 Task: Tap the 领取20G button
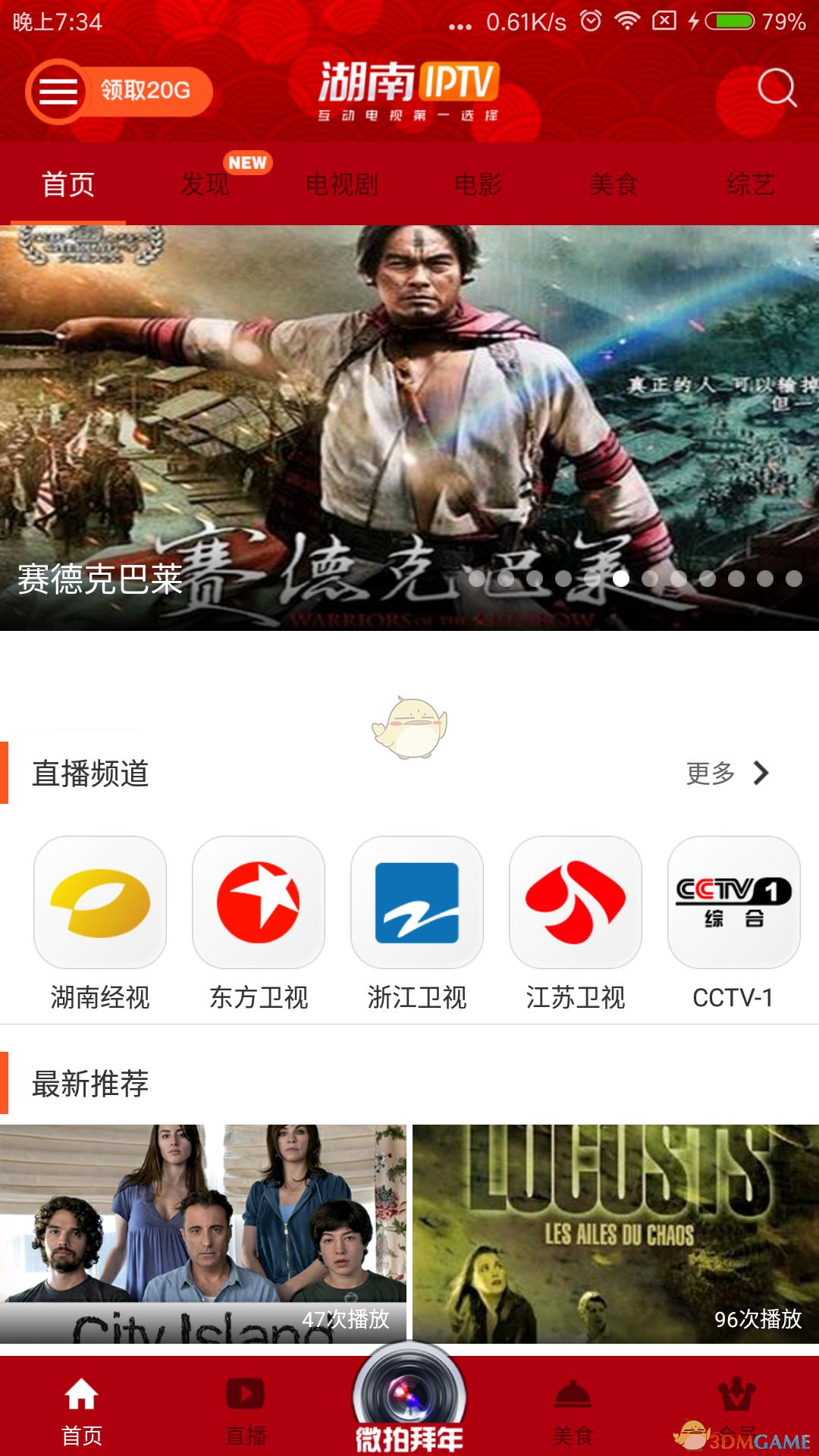147,91
